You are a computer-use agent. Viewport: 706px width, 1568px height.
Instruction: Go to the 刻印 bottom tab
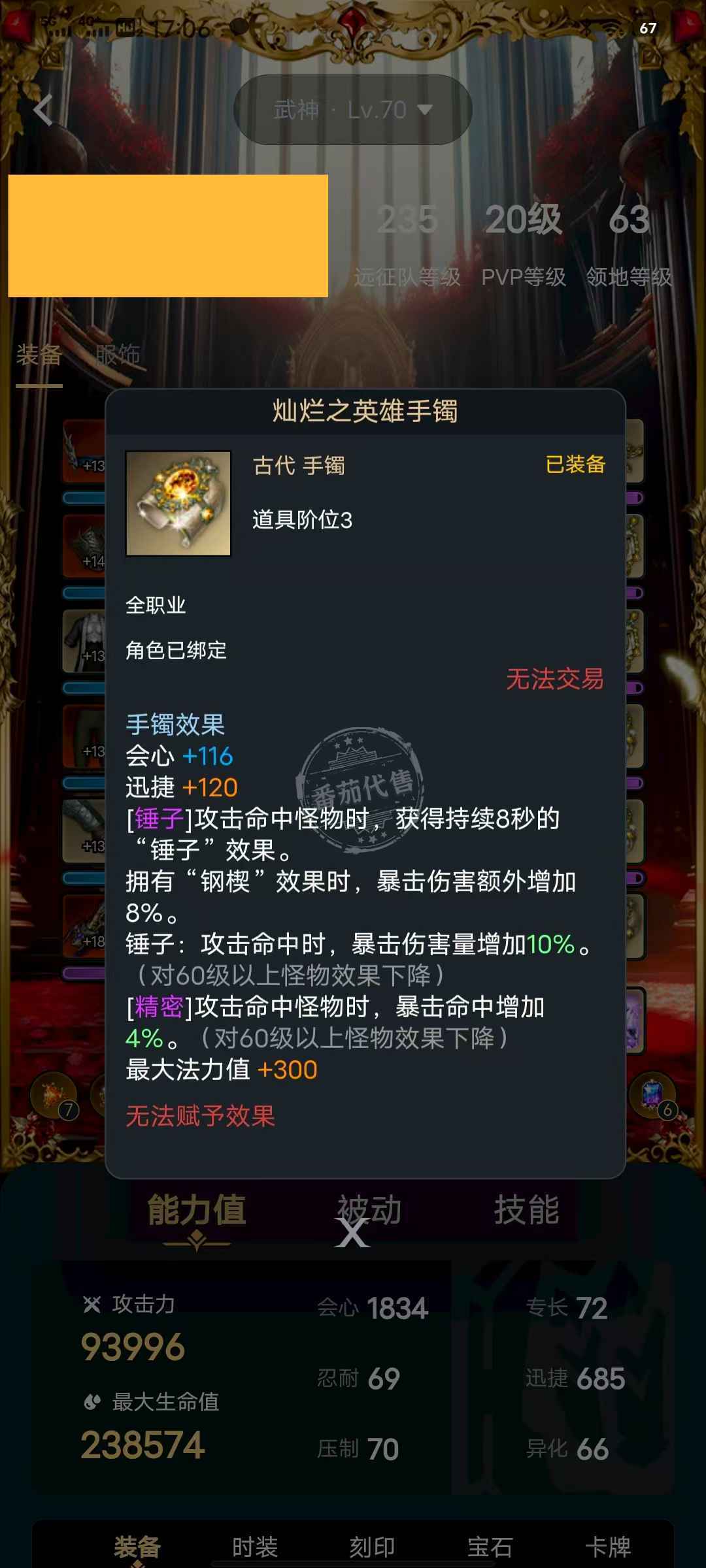coord(373,1547)
